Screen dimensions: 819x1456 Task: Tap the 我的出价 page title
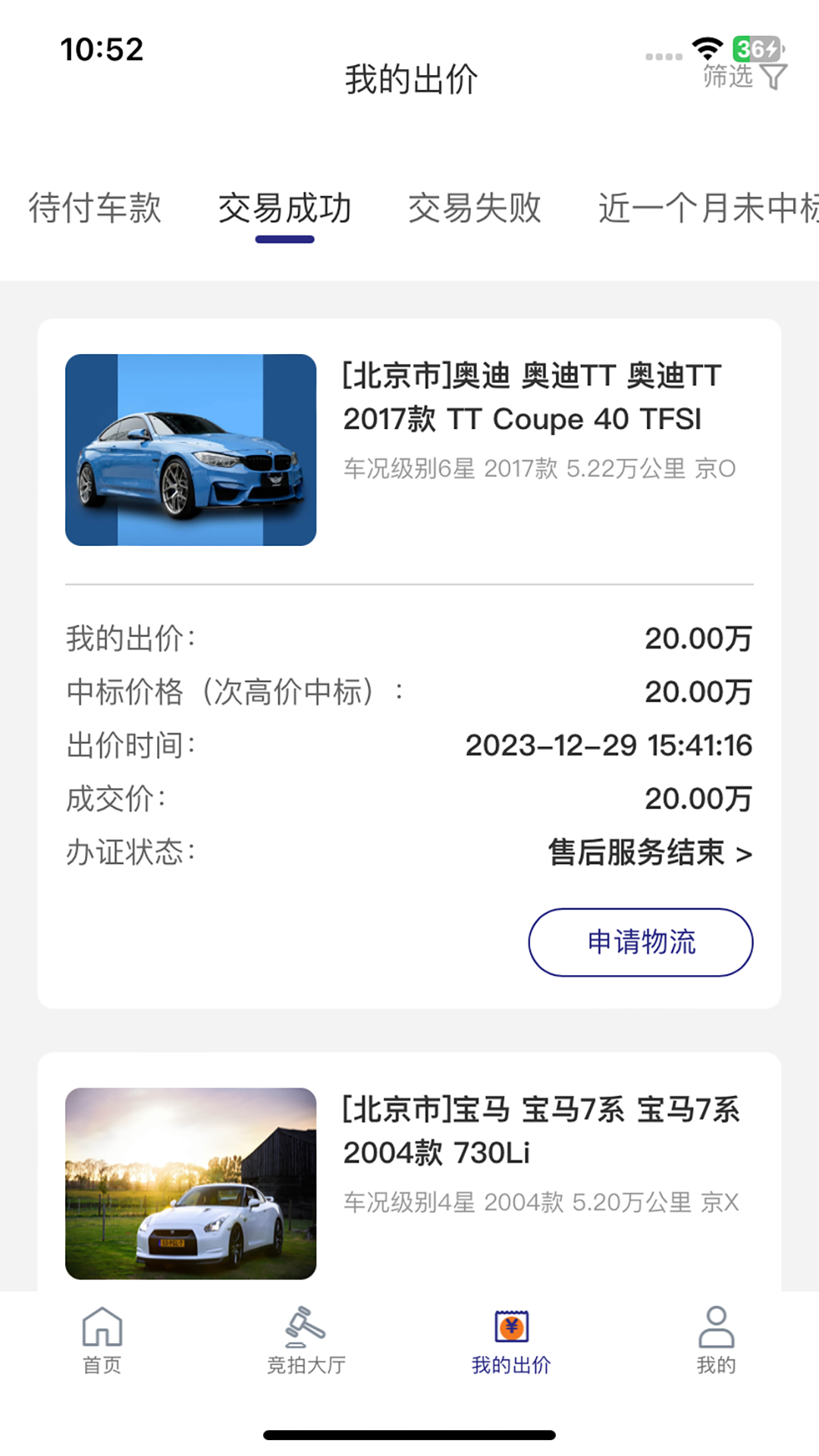409,81
